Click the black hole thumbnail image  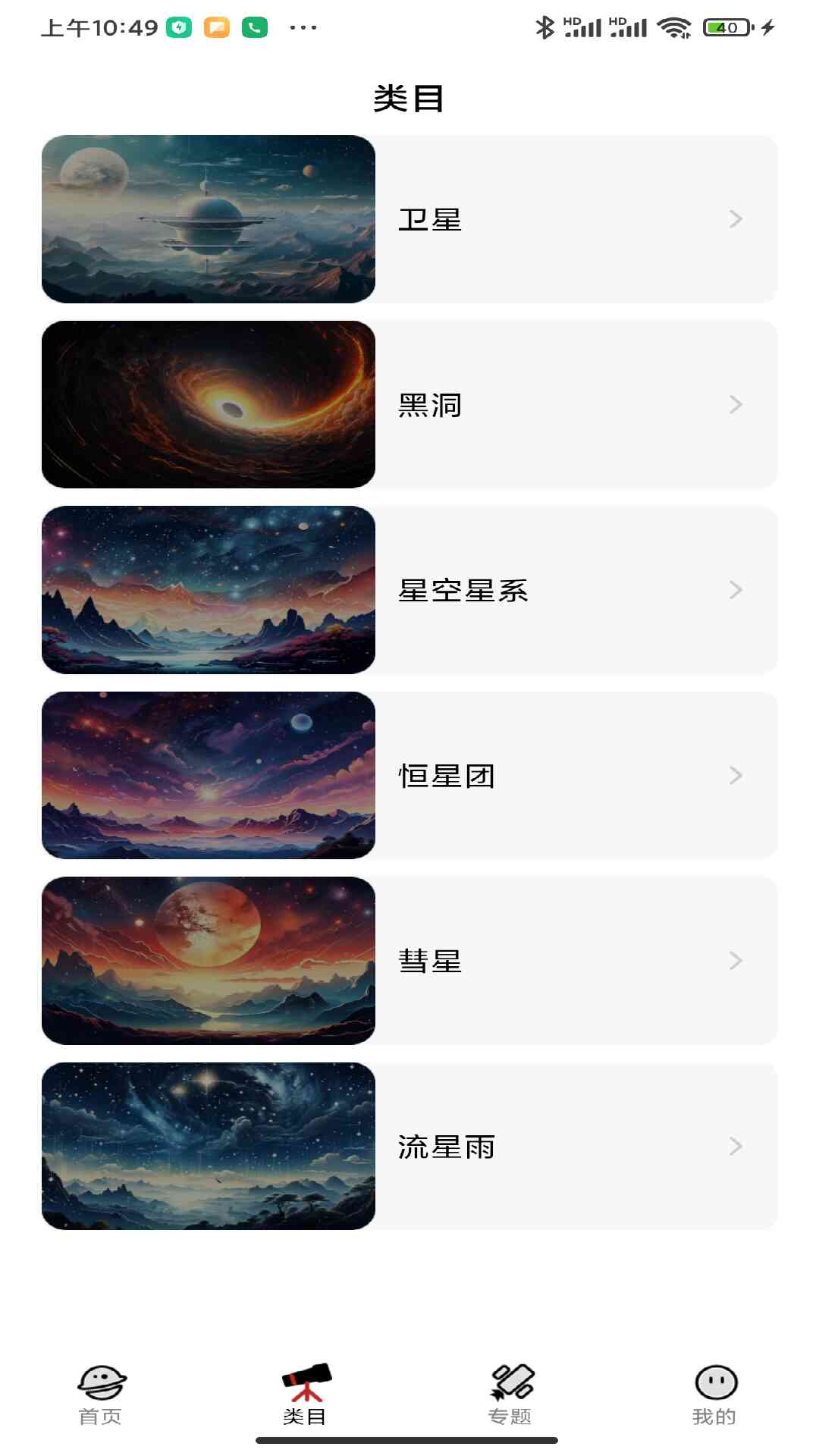pyautogui.click(x=209, y=405)
